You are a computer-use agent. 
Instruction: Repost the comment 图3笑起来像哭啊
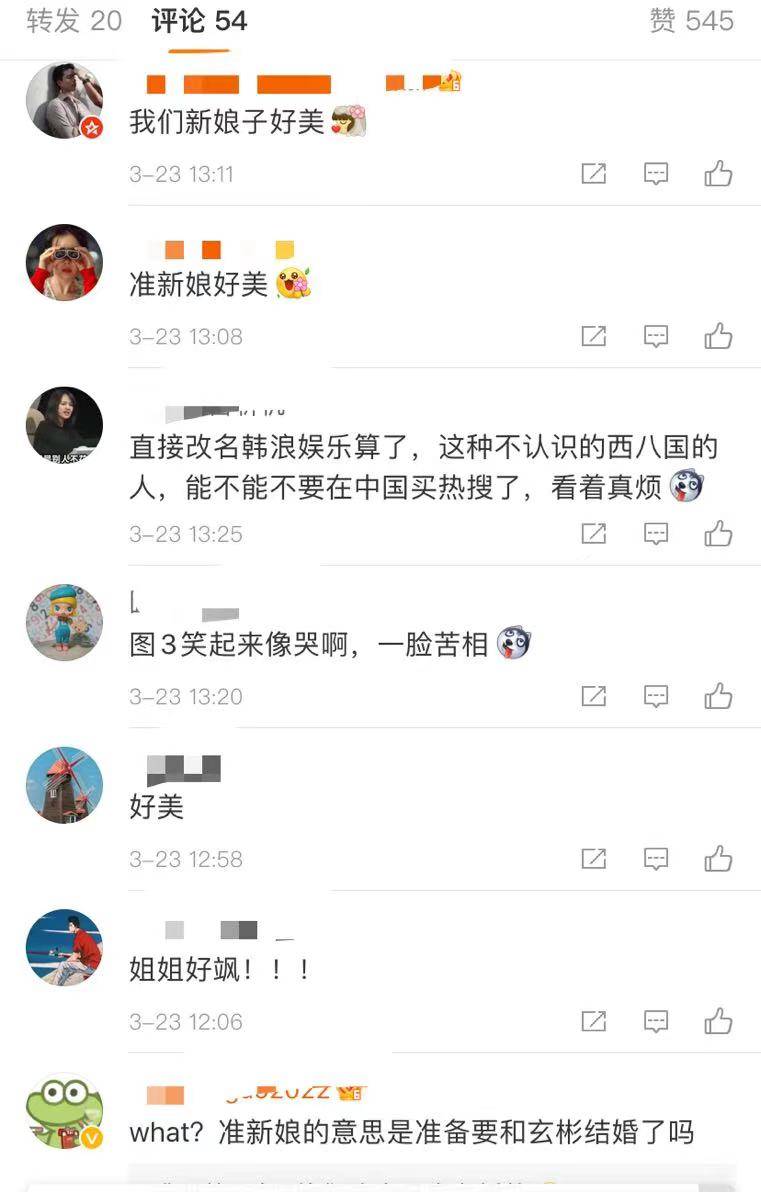click(x=594, y=696)
